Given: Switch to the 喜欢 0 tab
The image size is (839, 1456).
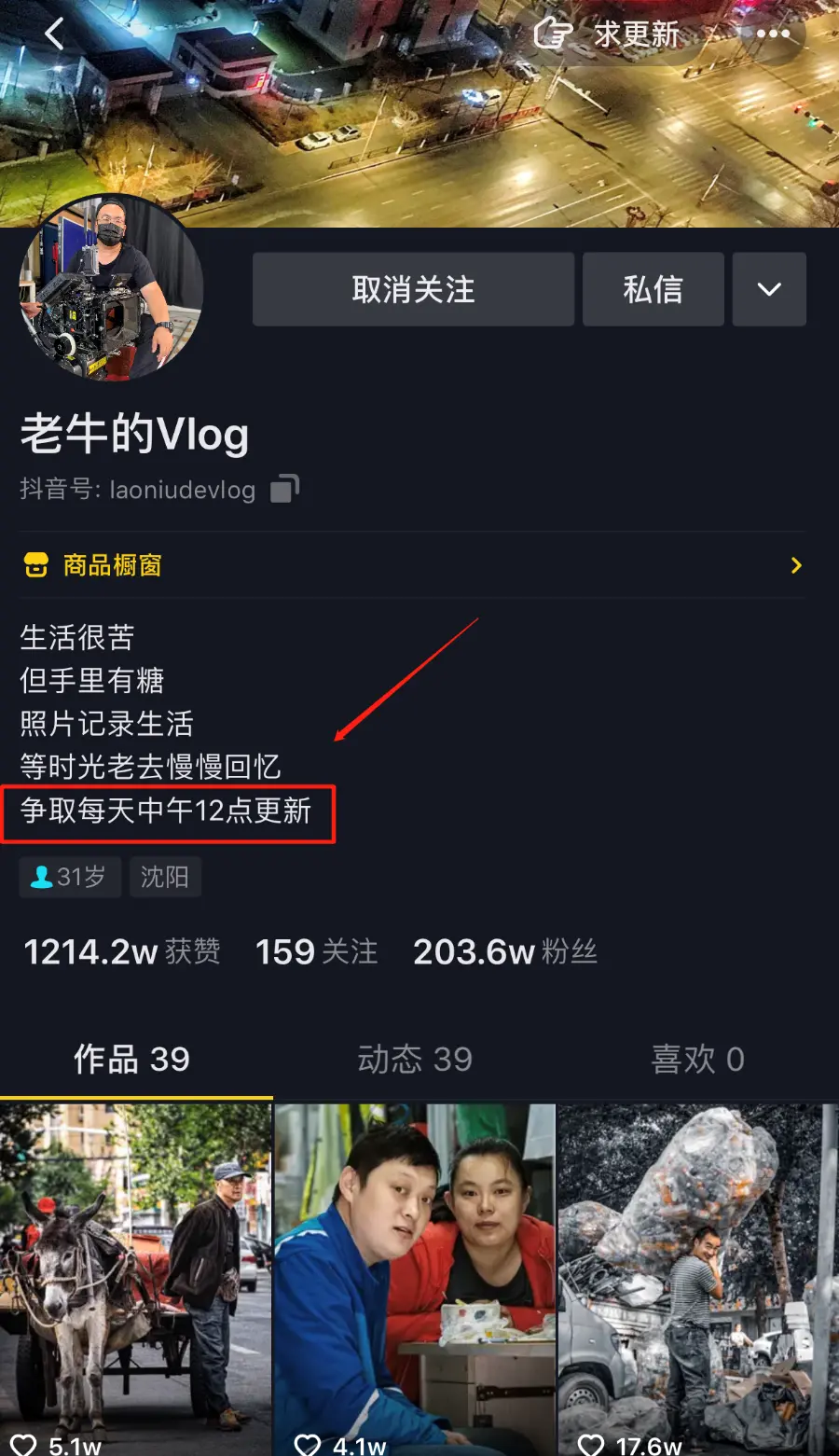Looking at the screenshot, I should point(697,1059).
